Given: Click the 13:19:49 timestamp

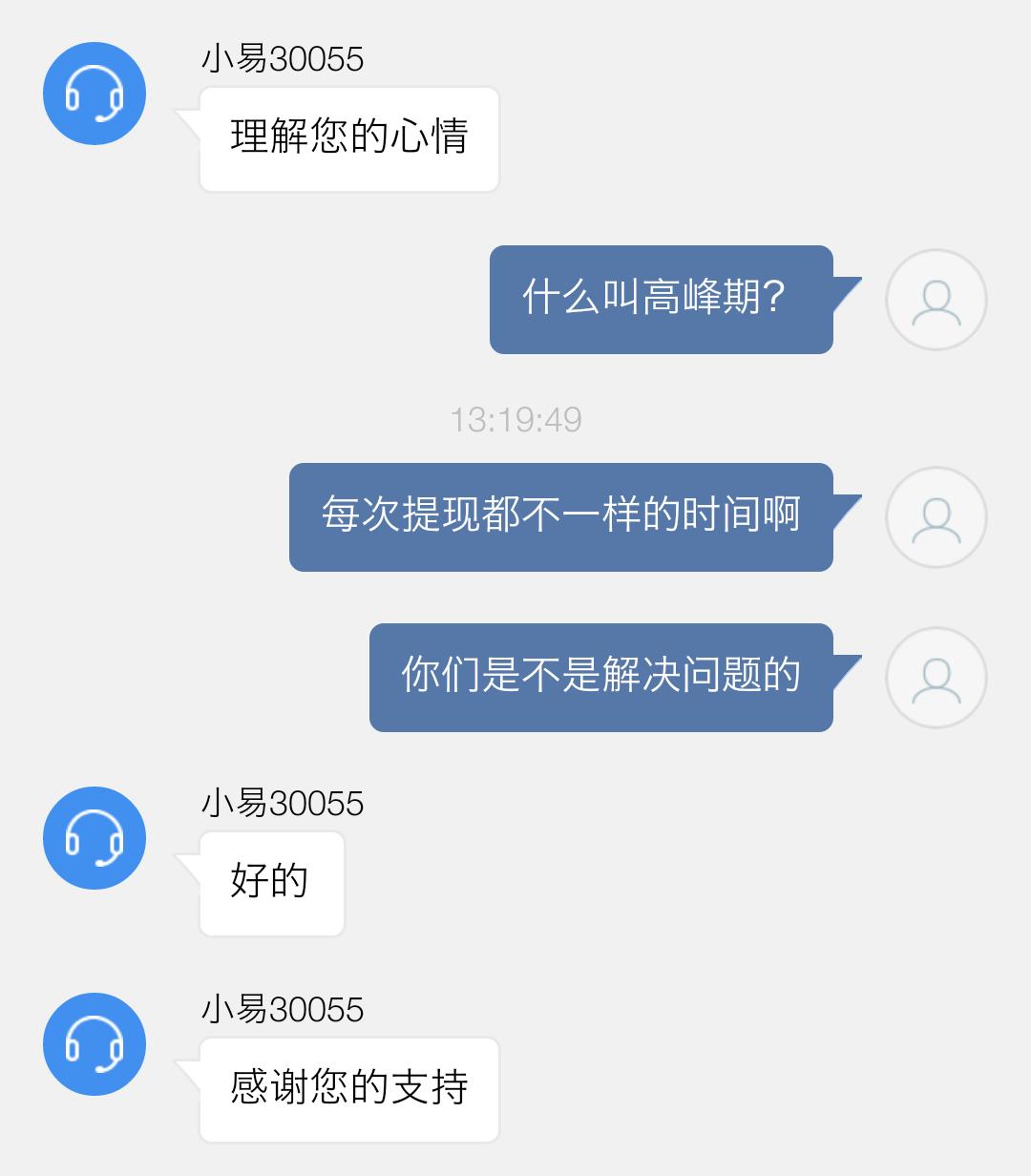Looking at the screenshot, I should coord(518,418).
